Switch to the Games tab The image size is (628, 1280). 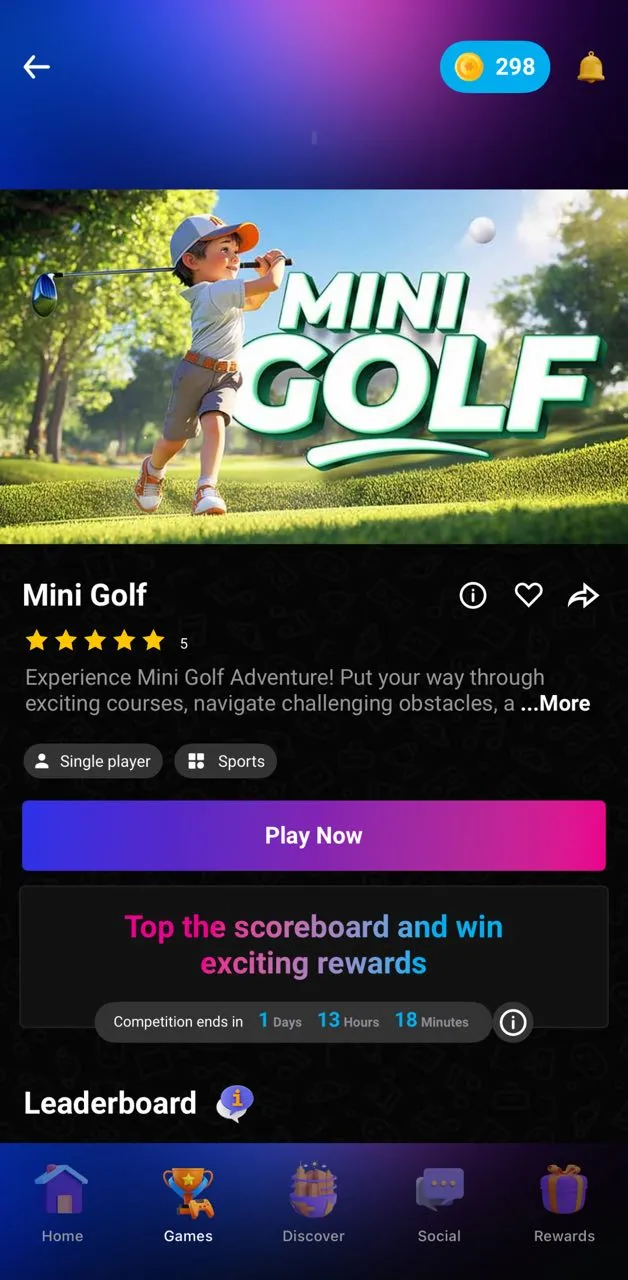188,1205
